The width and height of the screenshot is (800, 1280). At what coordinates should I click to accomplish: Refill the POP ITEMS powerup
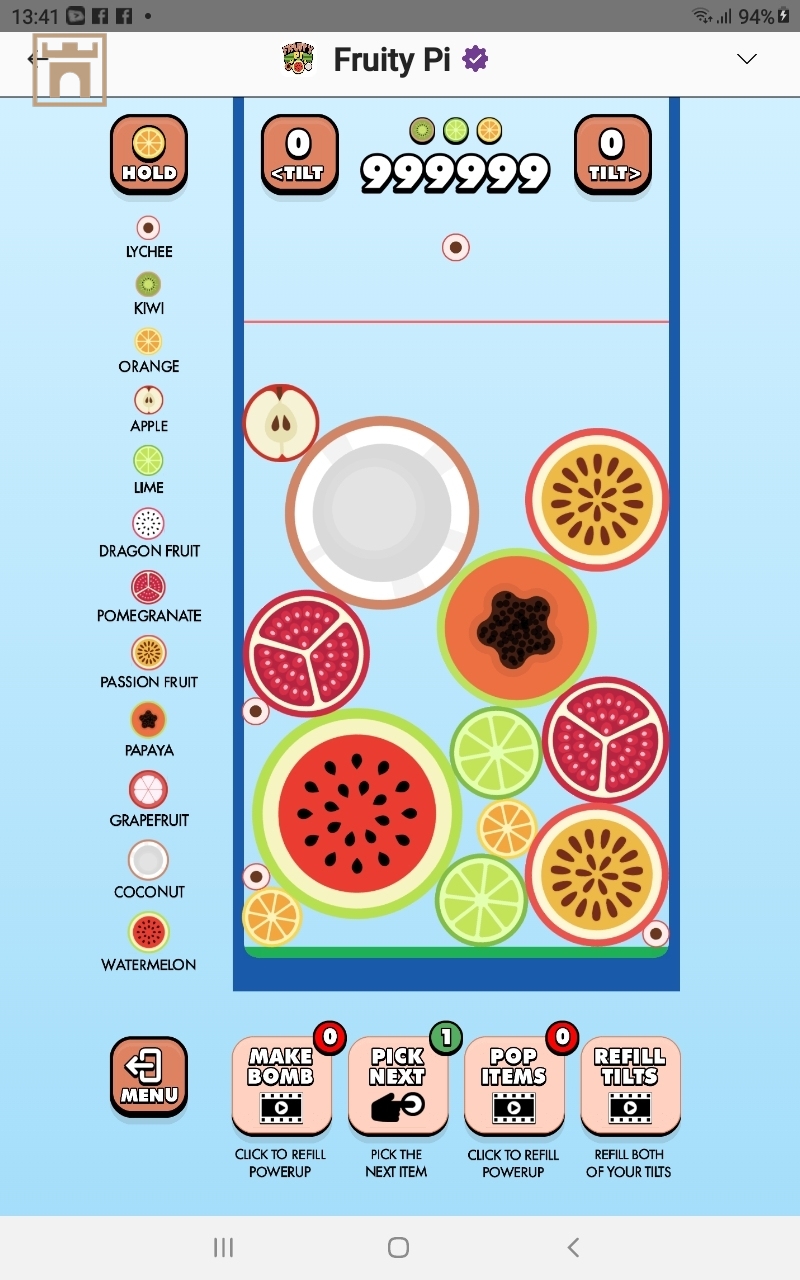513,1085
